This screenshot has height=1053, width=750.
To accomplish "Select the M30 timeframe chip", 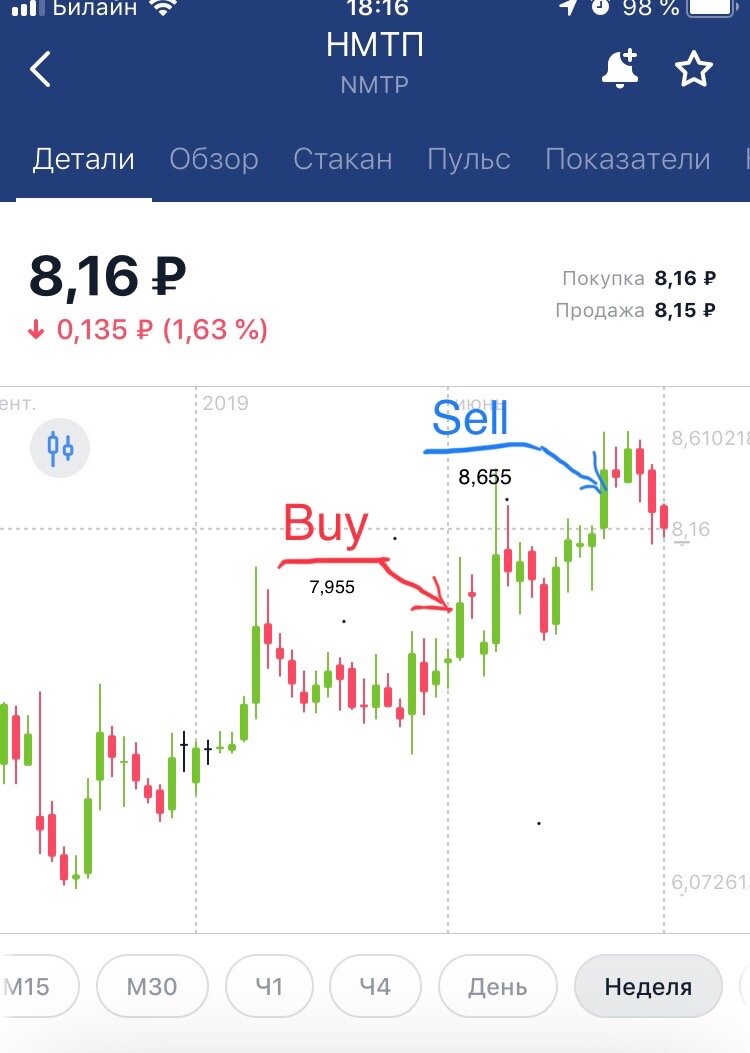I will [x=152, y=987].
